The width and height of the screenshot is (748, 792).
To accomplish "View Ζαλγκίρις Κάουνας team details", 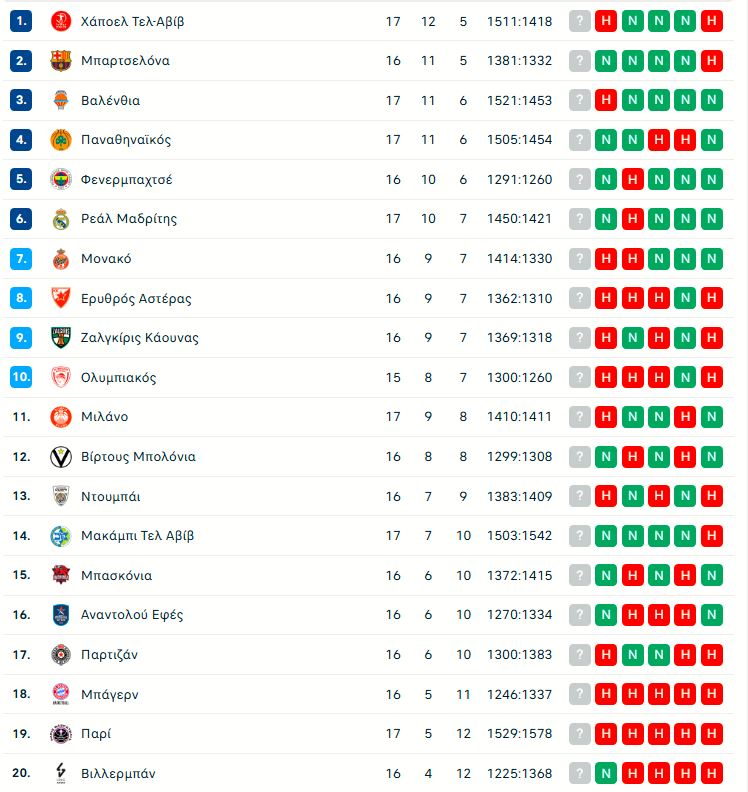I will pyautogui.click(x=139, y=338).
